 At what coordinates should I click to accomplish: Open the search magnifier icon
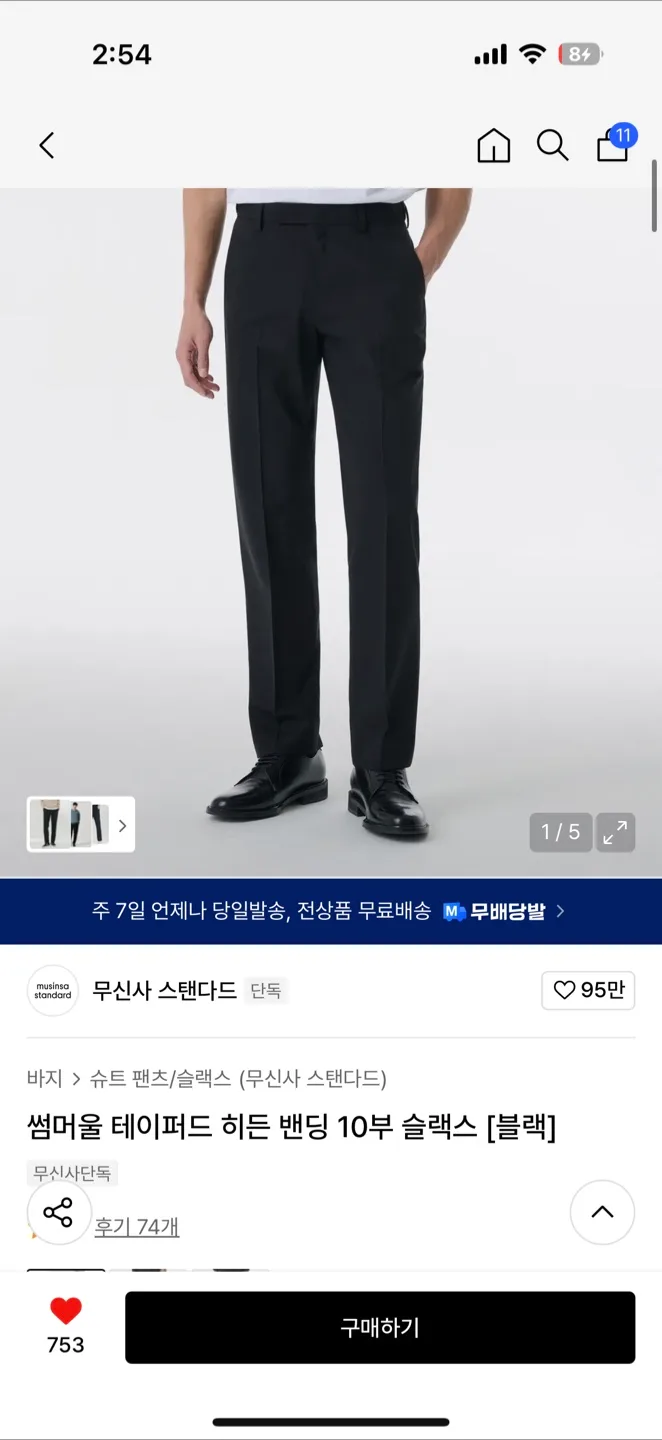click(x=552, y=146)
